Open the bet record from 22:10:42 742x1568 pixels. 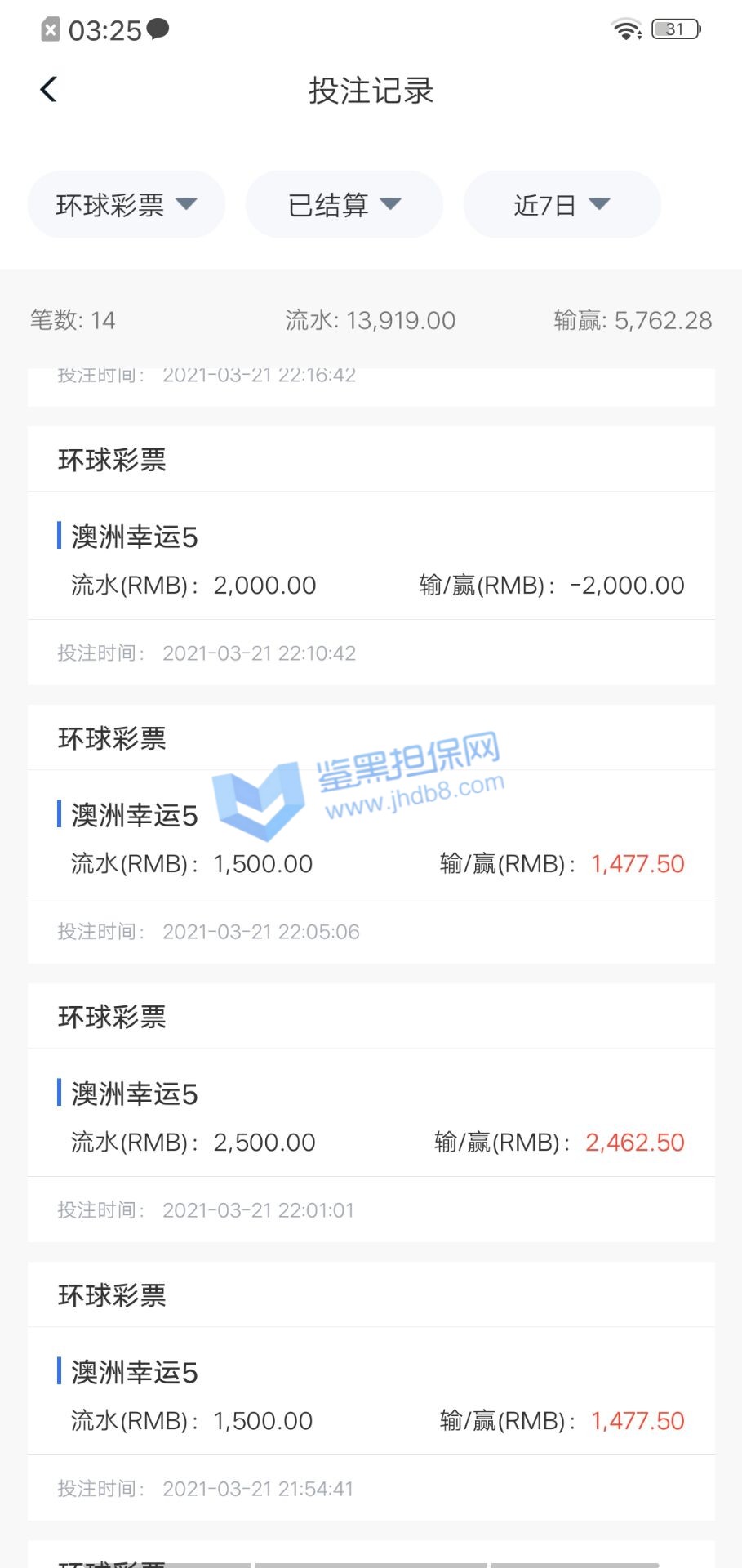coord(371,563)
